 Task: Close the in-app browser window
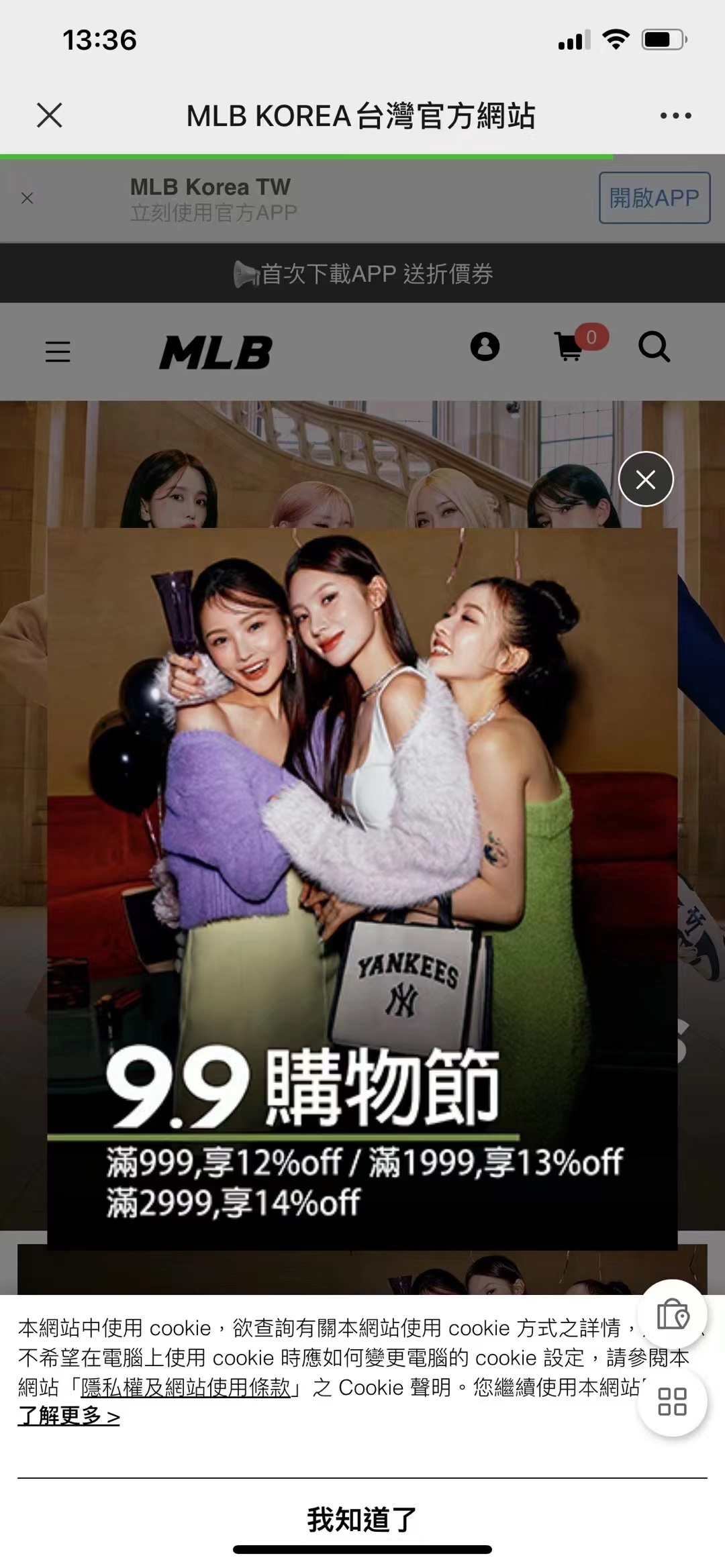pyautogui.click(x=49, y=115)
